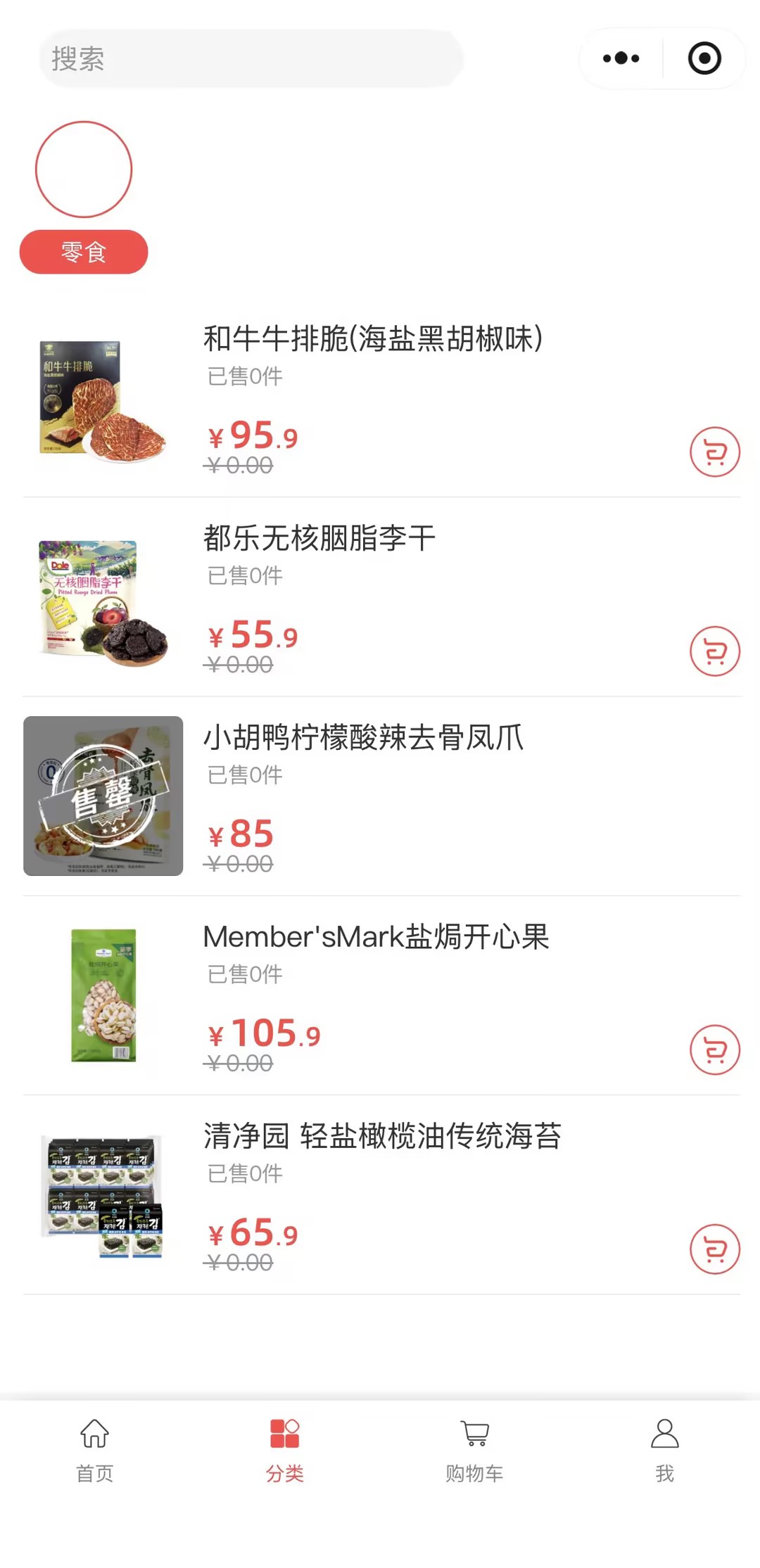The image size is (760, 1568).
Task: Open the 和牛牛排脆(海盐黑胡椒味) product
Action: pyautogui.click(x=373, y=338)
